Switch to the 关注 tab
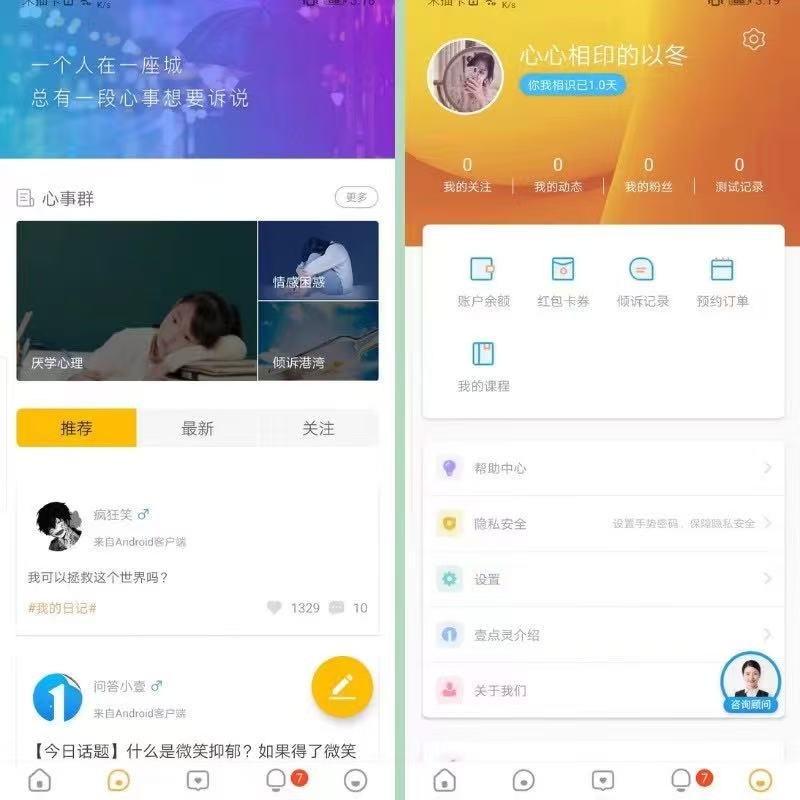Screen dimensions: 800x800 [318, 428]
